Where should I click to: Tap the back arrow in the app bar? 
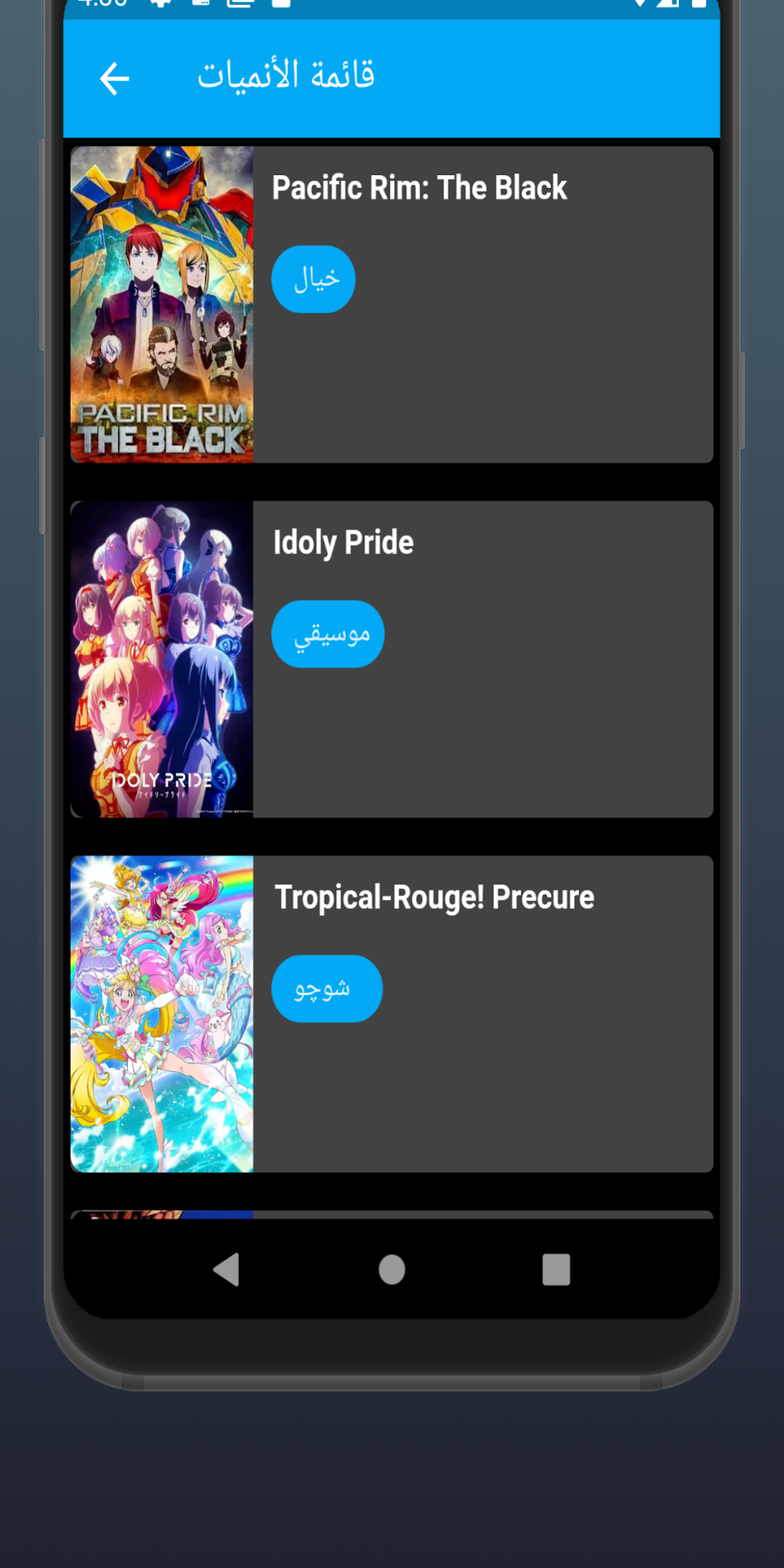113,78
